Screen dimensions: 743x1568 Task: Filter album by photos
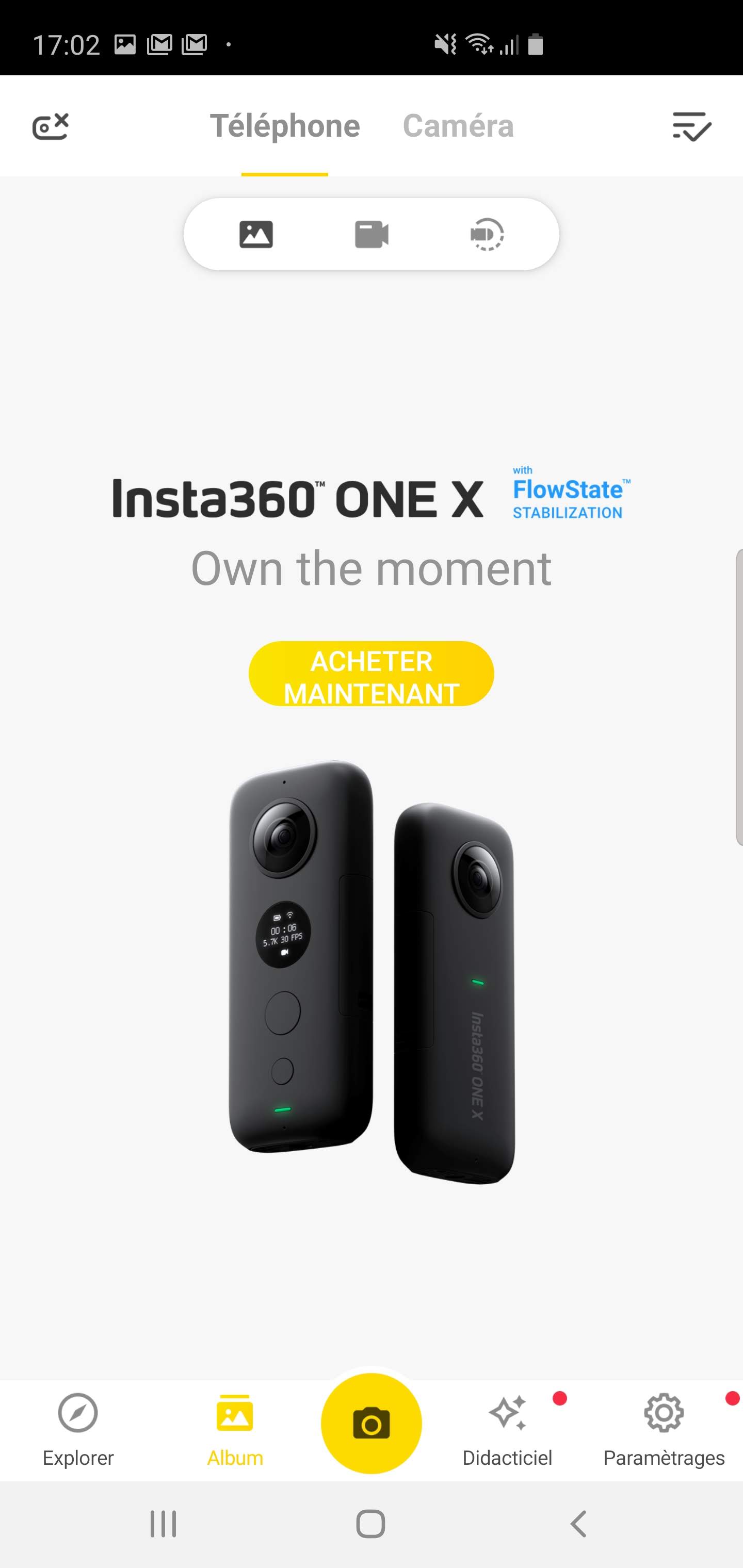point(256,234)
